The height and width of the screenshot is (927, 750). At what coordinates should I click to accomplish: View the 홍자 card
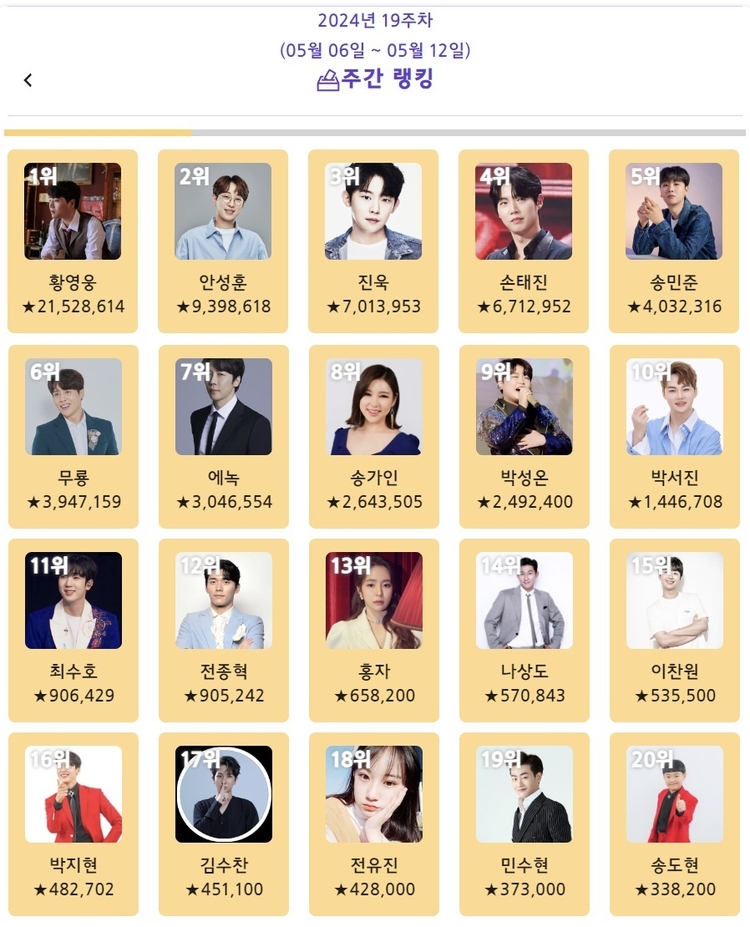pyautogui.click(x=373, y=630)
